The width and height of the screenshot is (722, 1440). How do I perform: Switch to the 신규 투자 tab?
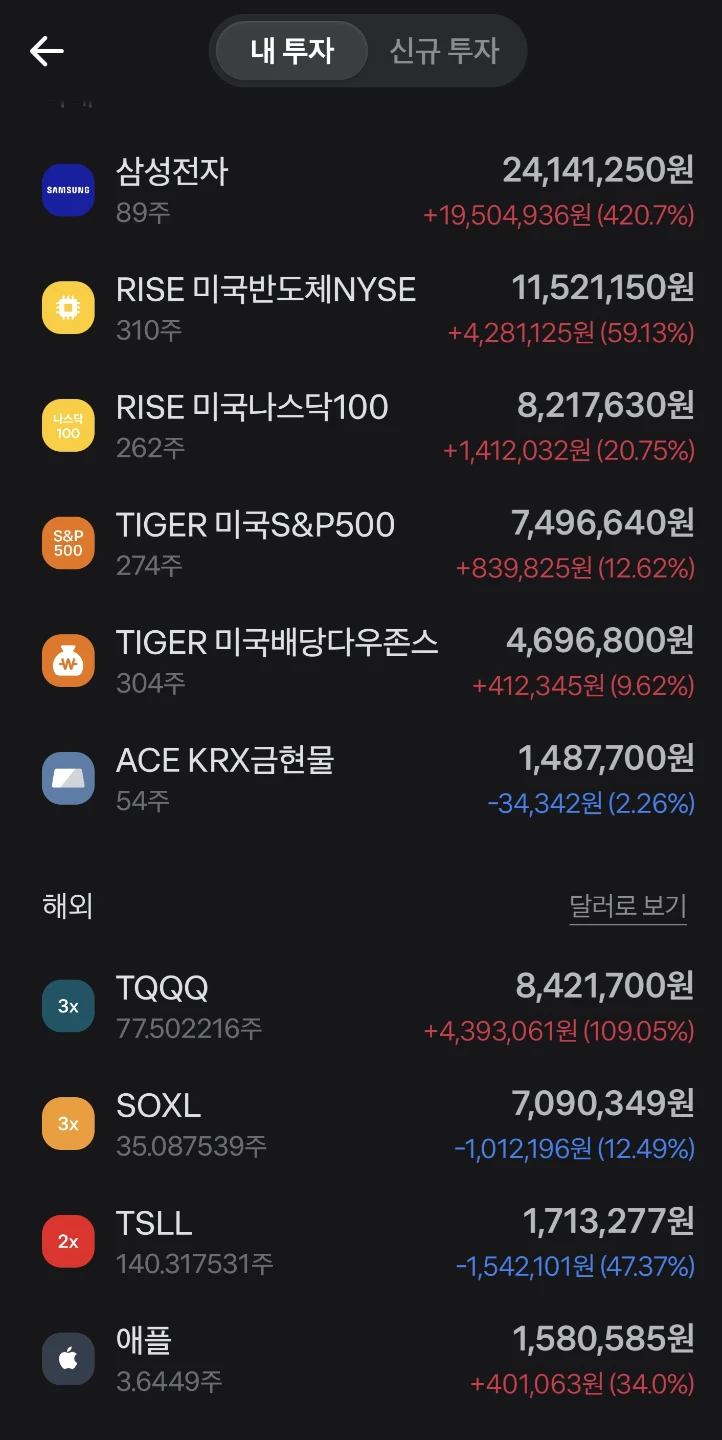click(444, 51)
